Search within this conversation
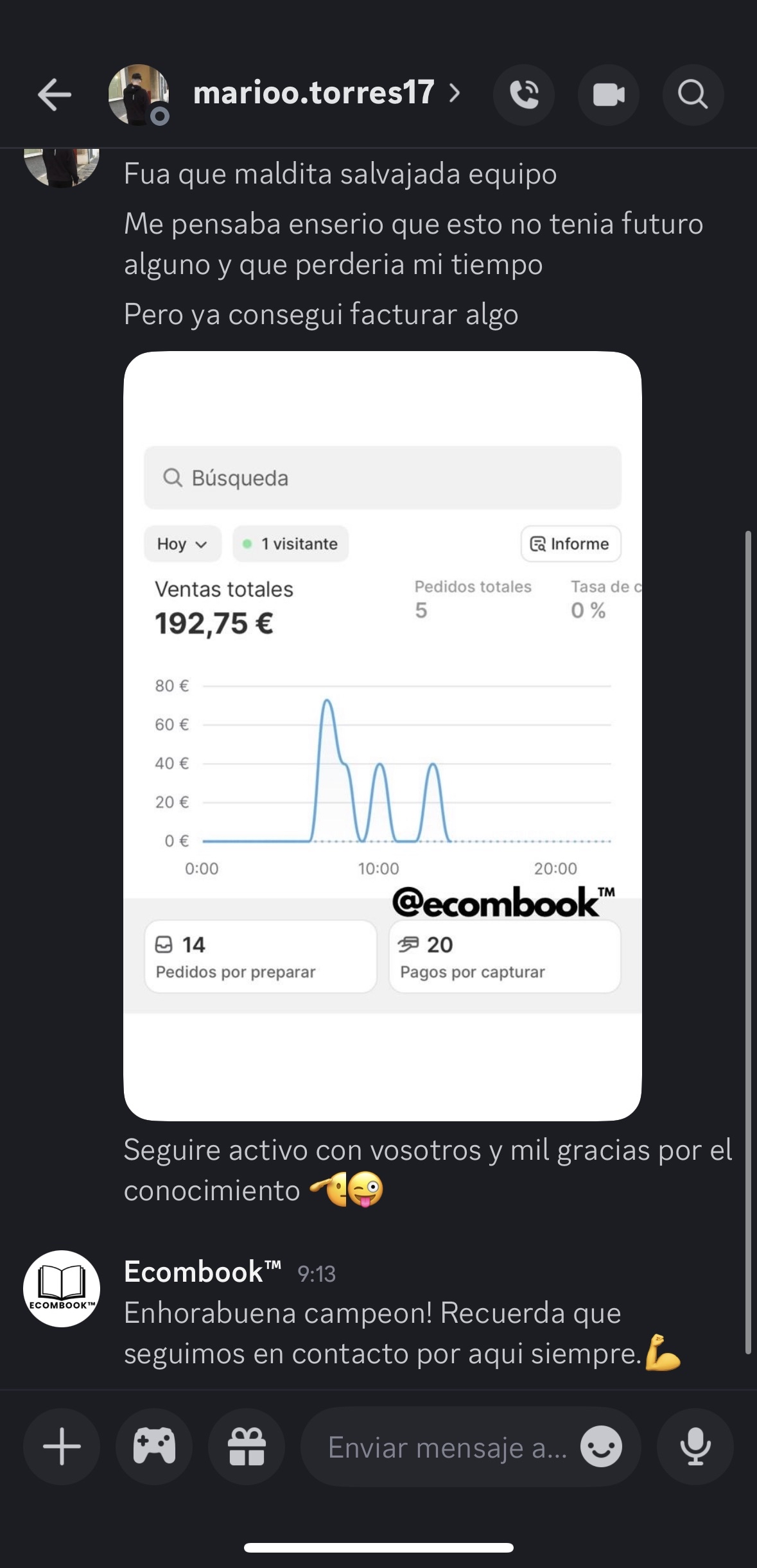Screen dimensions: 757x1568 (x=693, y=95)
